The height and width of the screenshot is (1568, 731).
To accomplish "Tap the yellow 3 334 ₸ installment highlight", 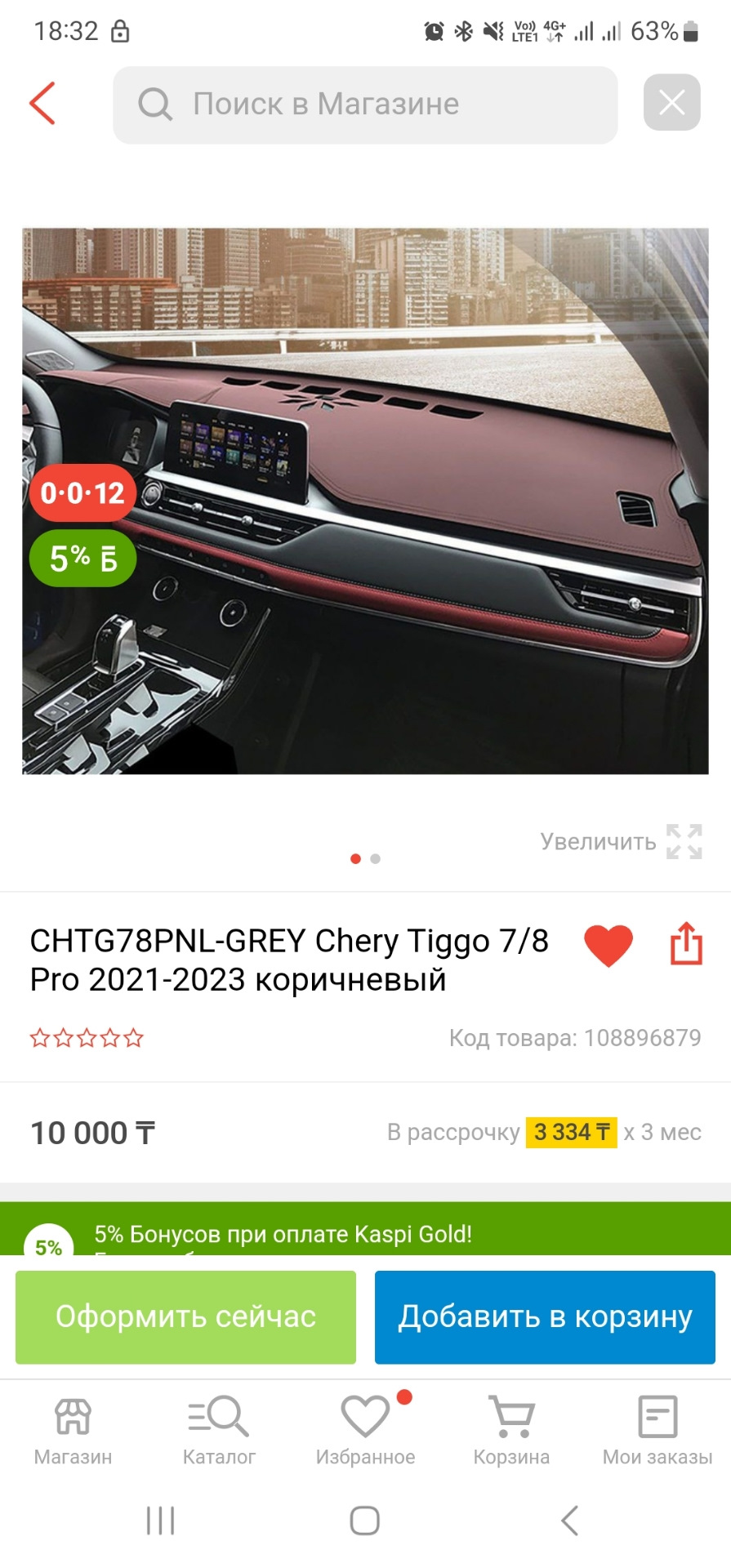I will pos(572,1133).
